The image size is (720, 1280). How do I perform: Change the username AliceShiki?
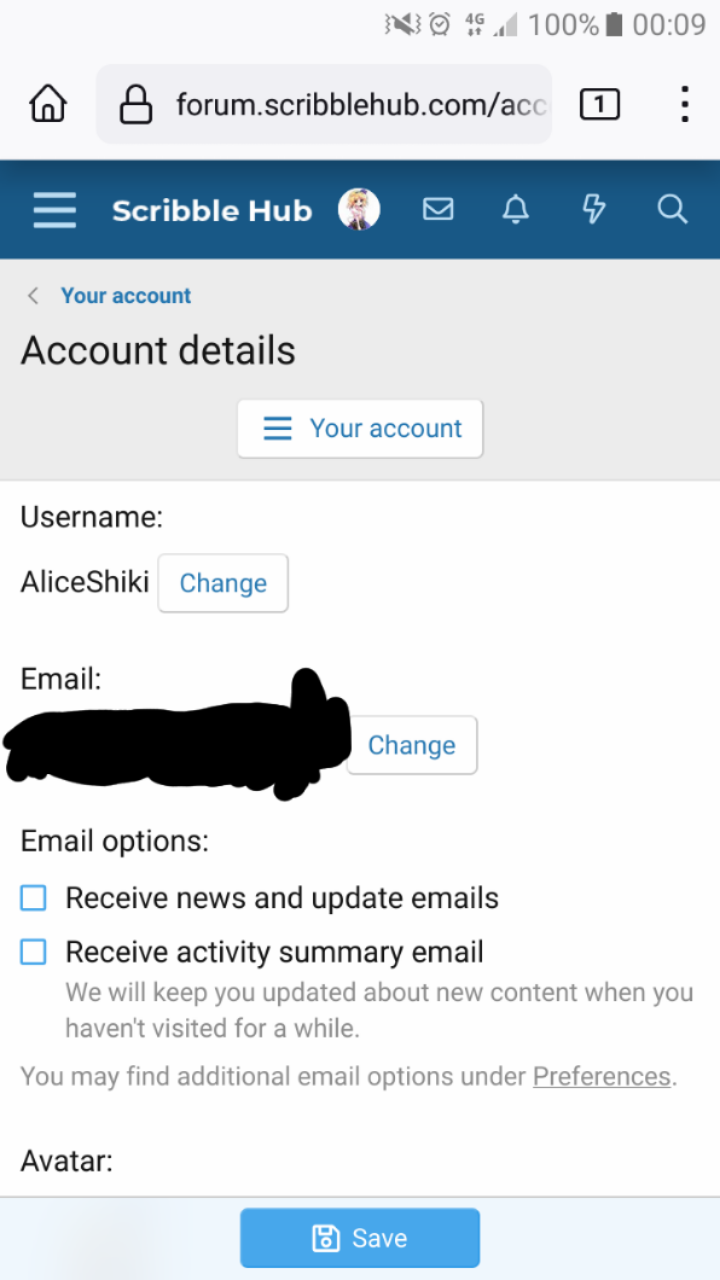[x=223, y=583]
